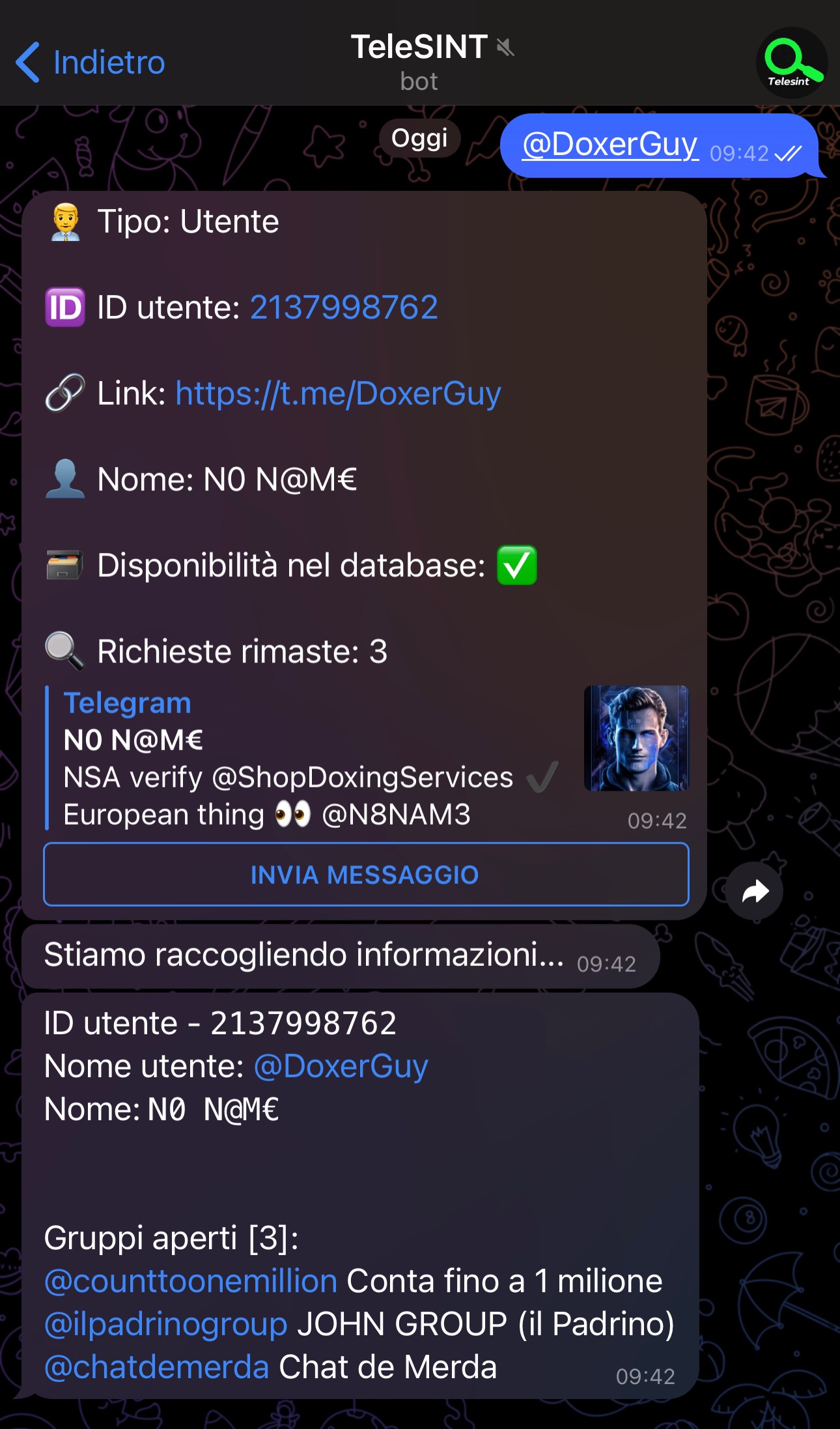The image size is (840, 1429).
Task: Go back via Indietro button
Action: point(91,63)
